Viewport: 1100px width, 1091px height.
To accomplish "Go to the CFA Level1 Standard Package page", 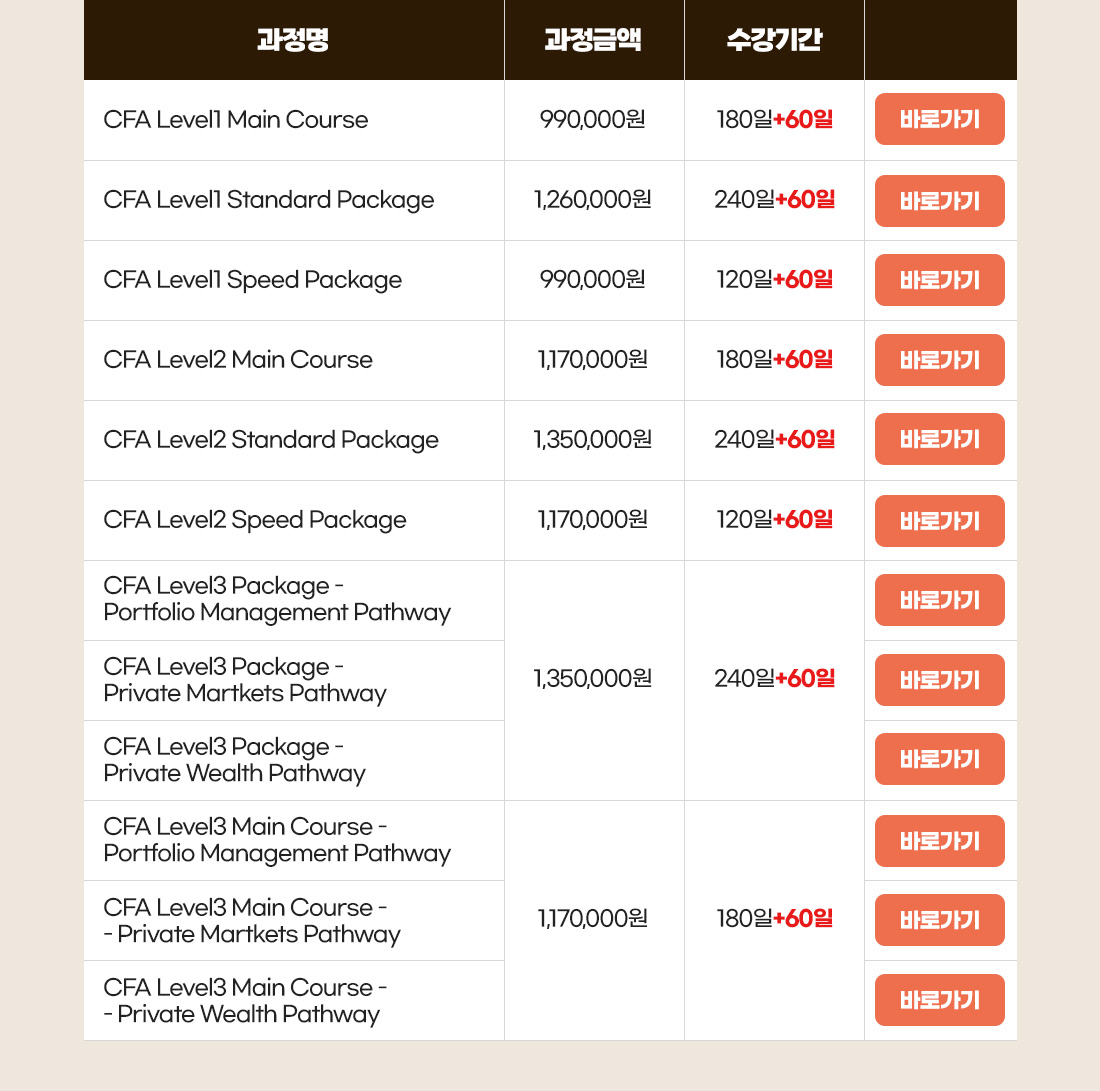I will [939, 200].
